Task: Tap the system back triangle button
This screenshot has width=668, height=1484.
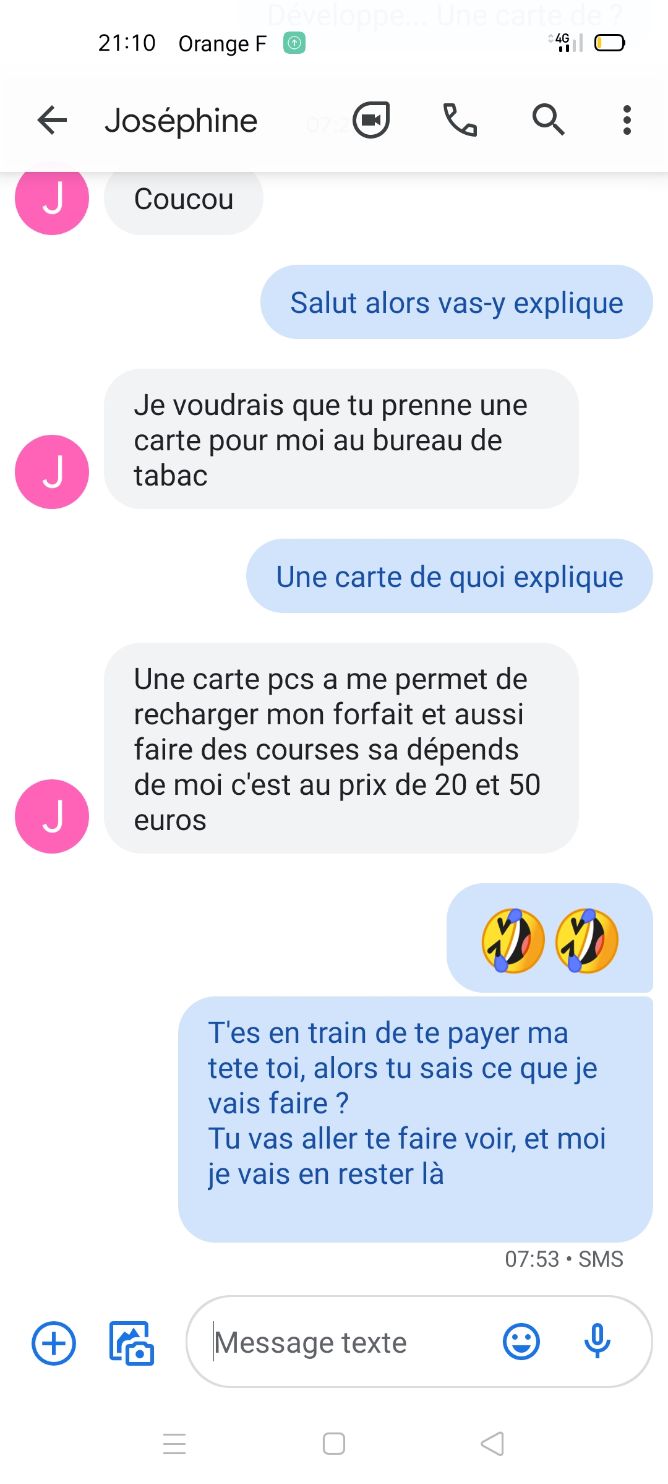Action: (492, 1444)
